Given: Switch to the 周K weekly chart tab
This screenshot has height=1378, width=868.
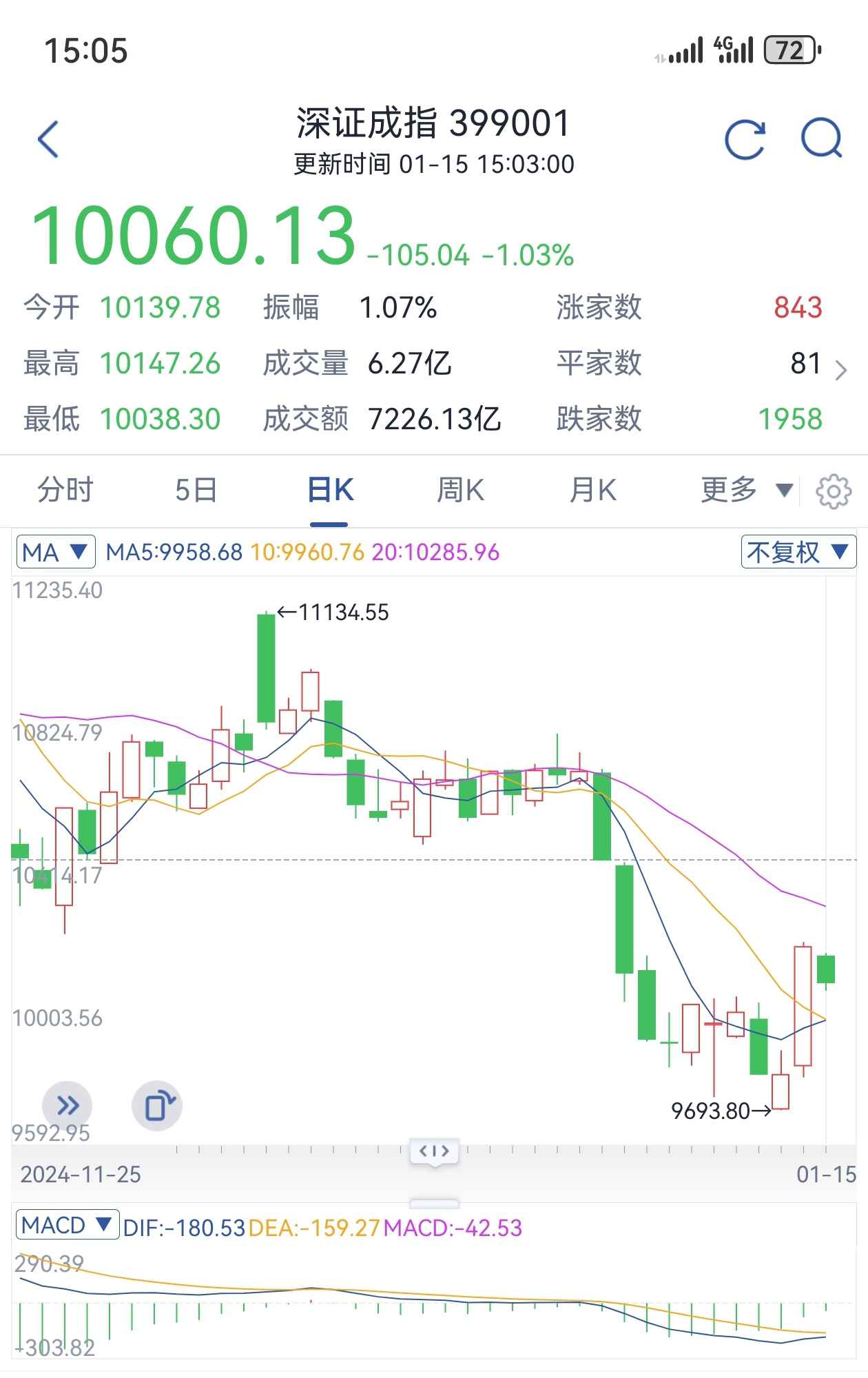Looking at the screenshot, I should [460, 491].
